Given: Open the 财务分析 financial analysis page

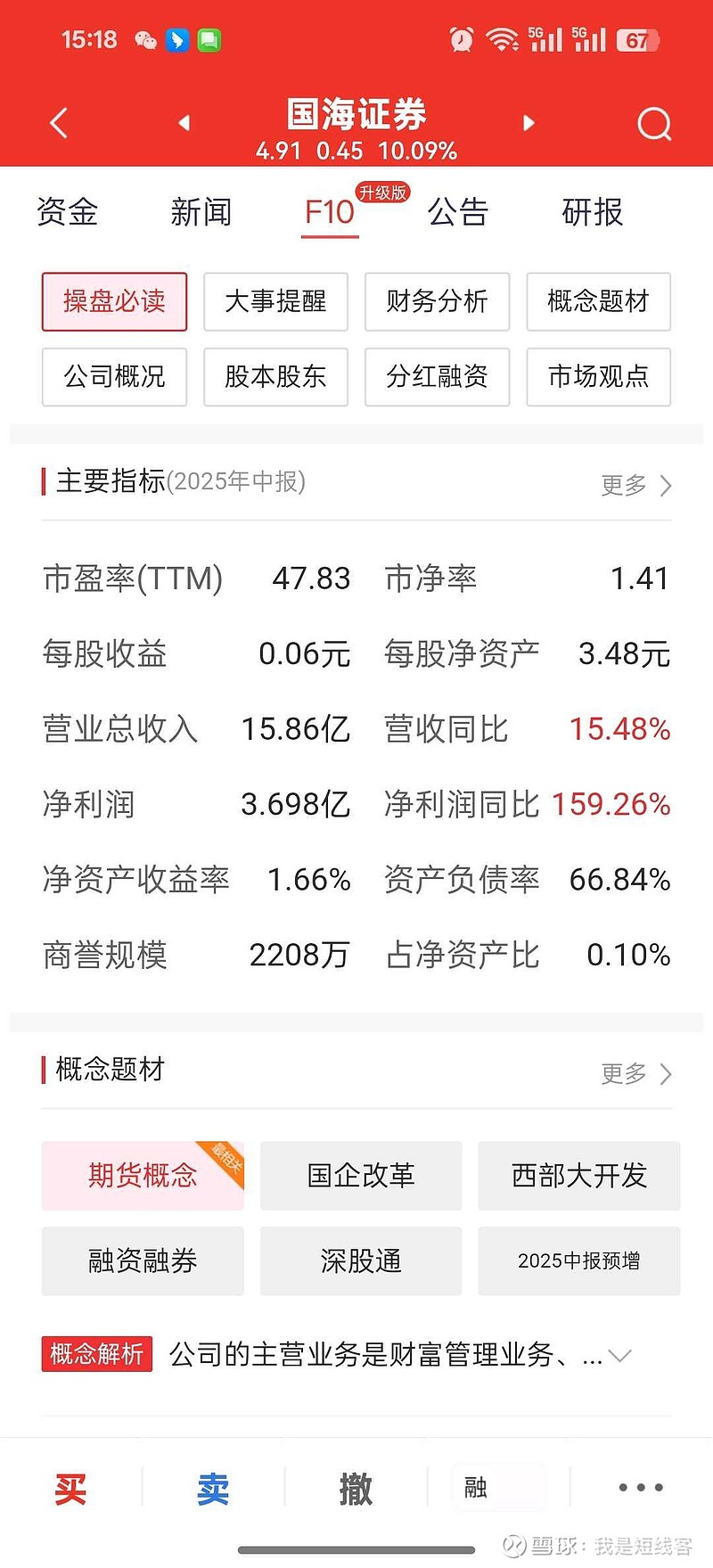Looking at the screenshot, I should [437, 301].
